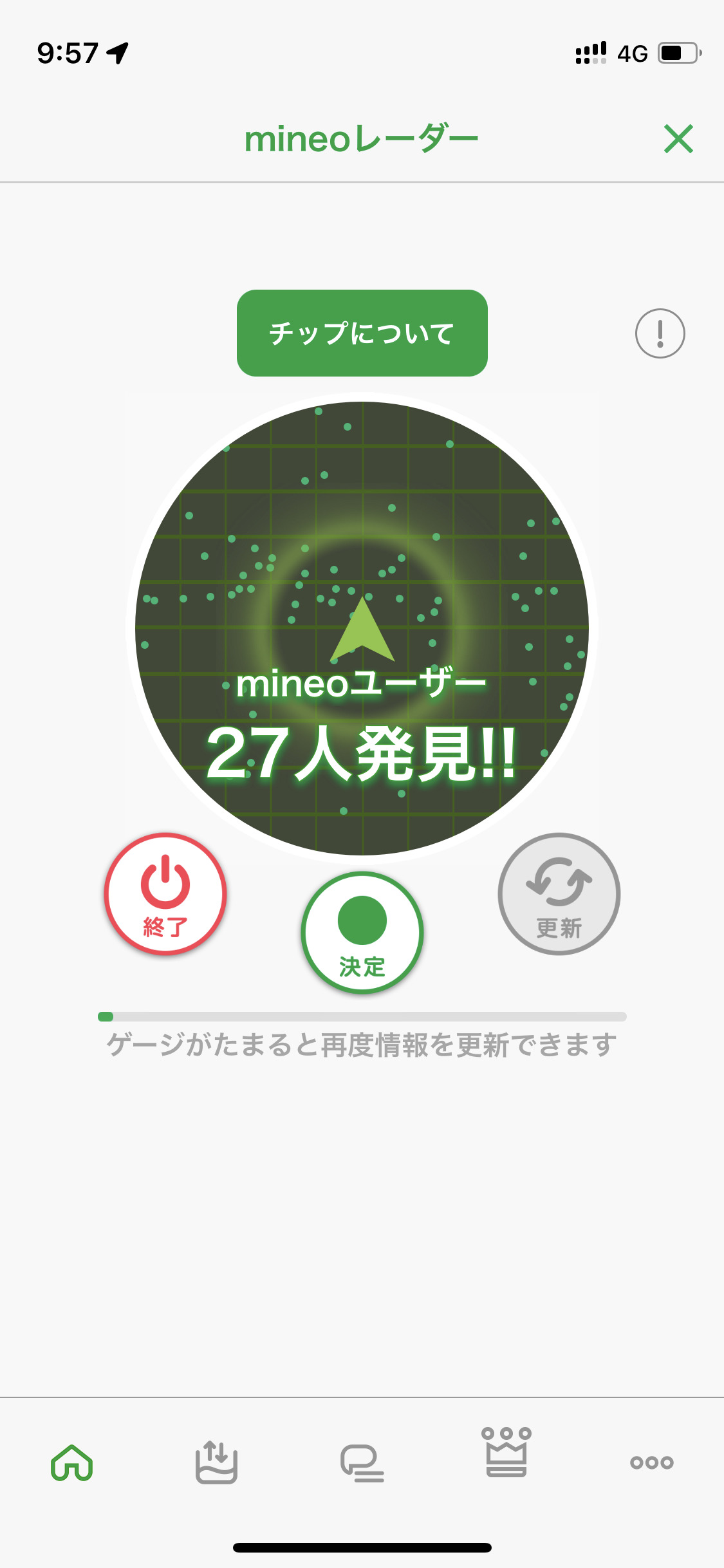Close the mineoレーダー screen
Image resolution: width=724 pixels, height=1568 pixels.
click(678, 139)
